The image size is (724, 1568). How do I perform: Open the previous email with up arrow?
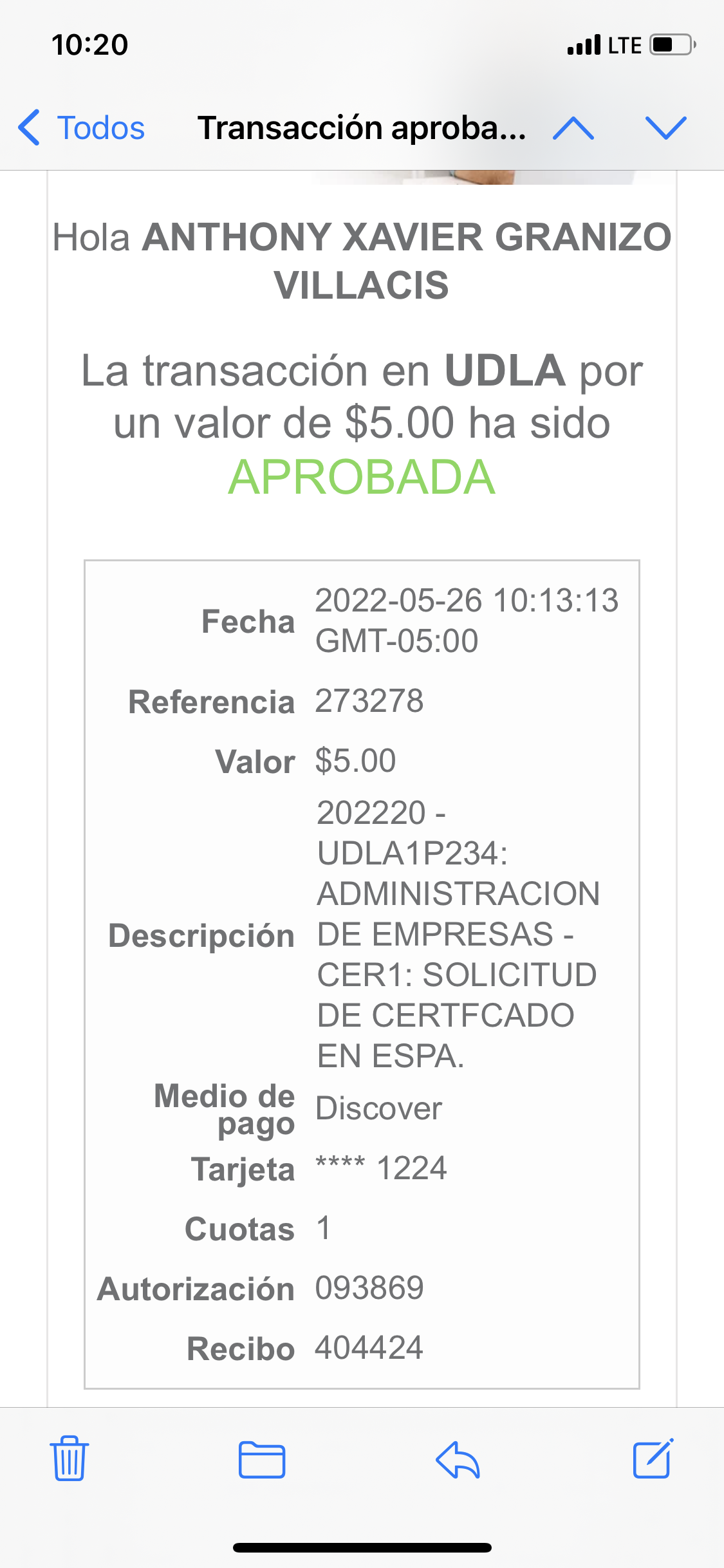(x=573, y=127)
